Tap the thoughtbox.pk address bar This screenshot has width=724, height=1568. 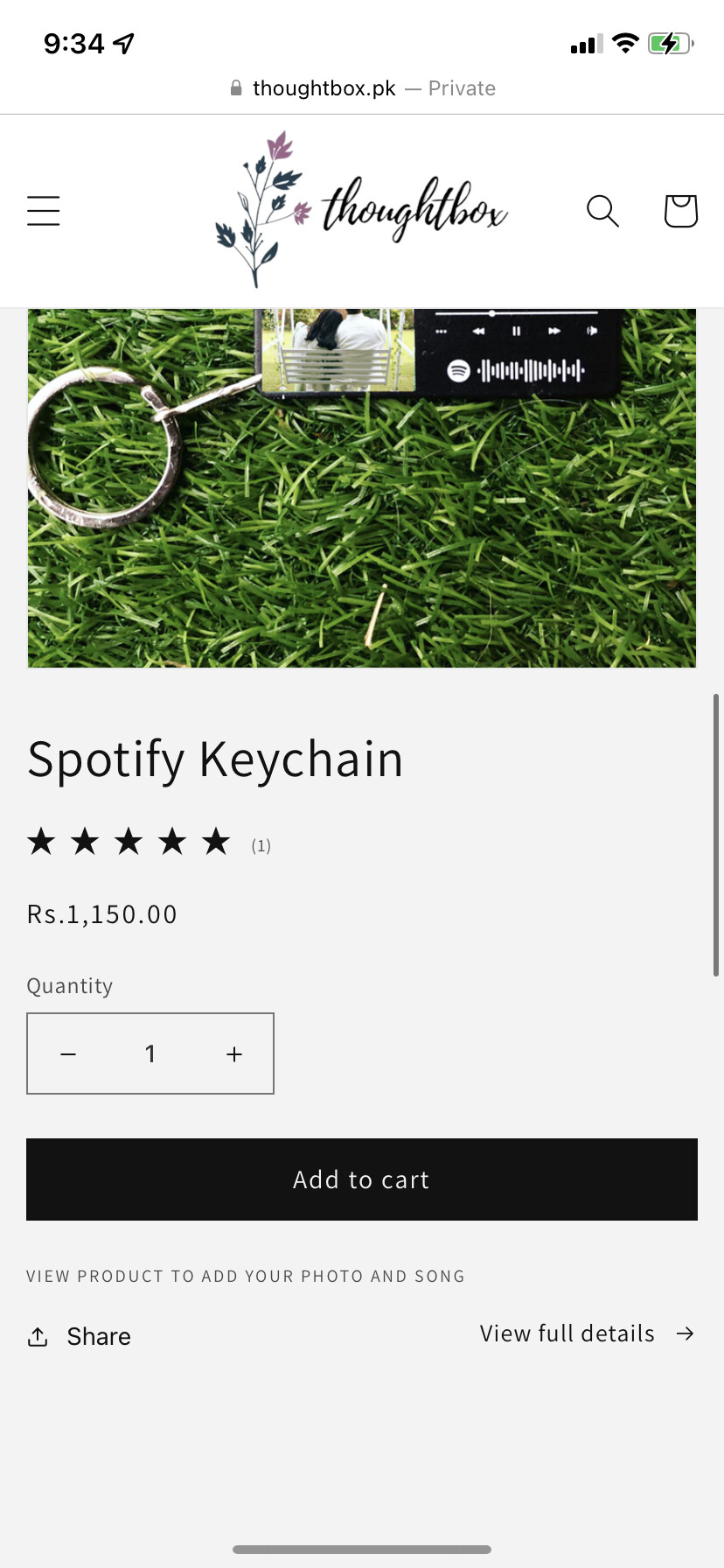[362, 88]
